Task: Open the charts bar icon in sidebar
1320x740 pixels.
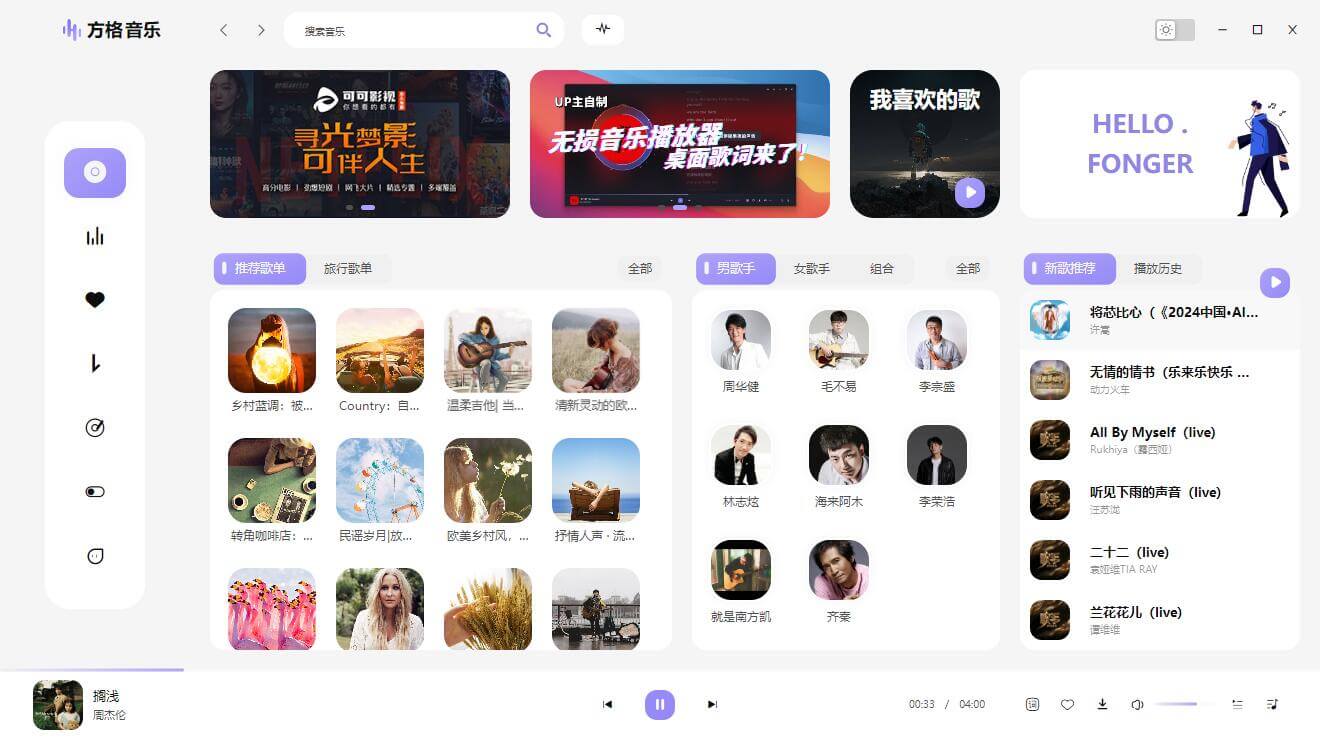Action: pos(95,237)
